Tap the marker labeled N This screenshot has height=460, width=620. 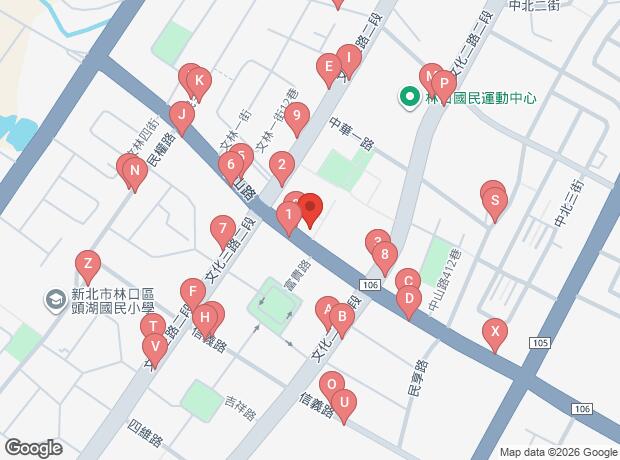click(x=135, y=171)
